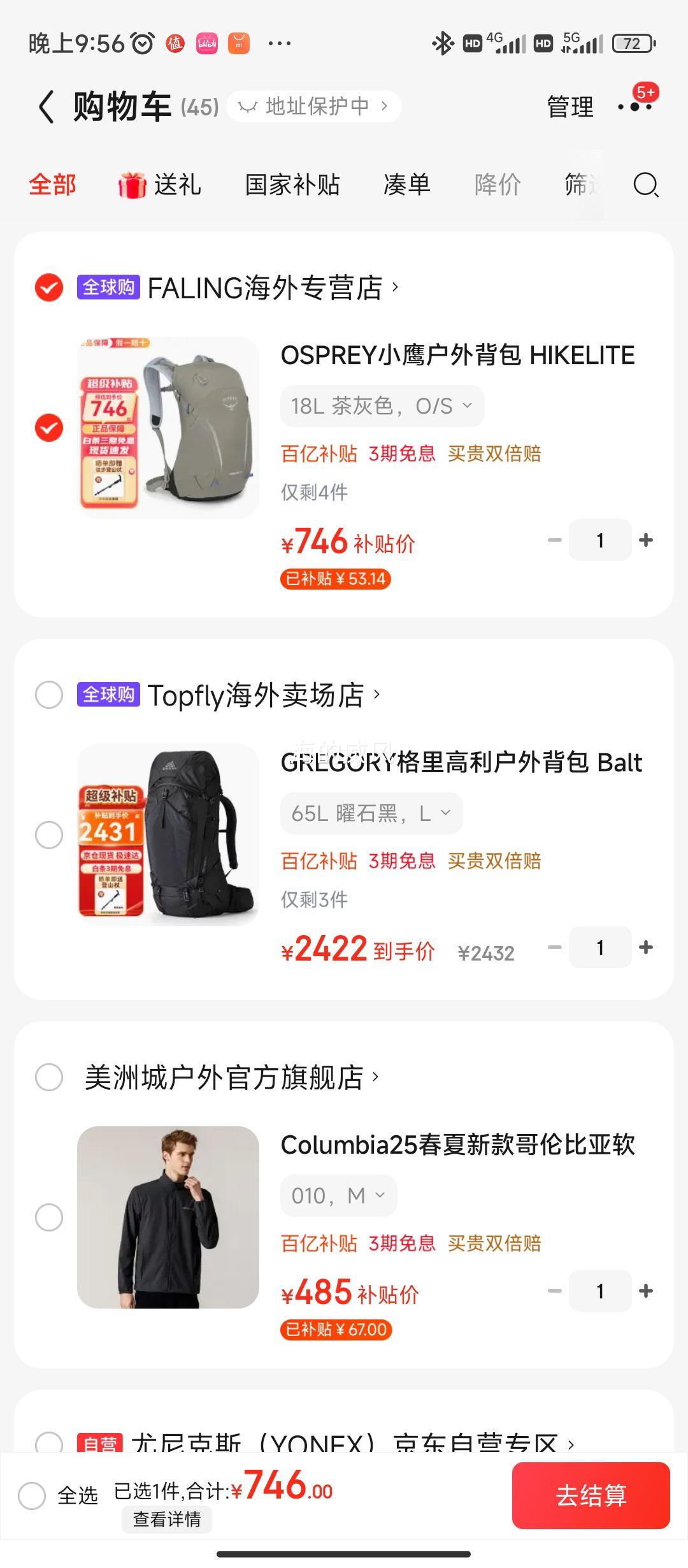Increase the Columbia jacket quantity
This screenshot has height=1568, width=688.
646,1291
